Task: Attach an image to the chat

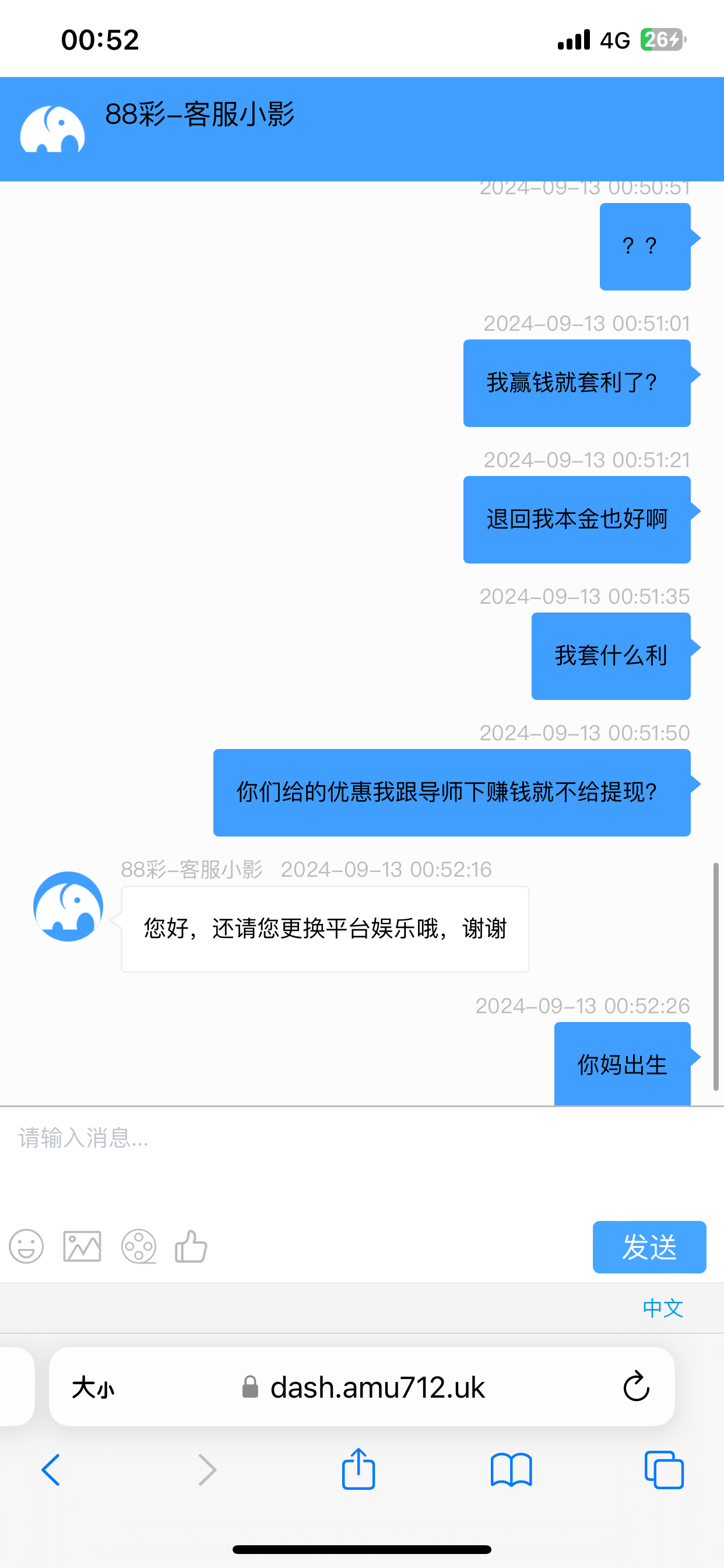Action: pyautogui.click(x=82, y=1247)
